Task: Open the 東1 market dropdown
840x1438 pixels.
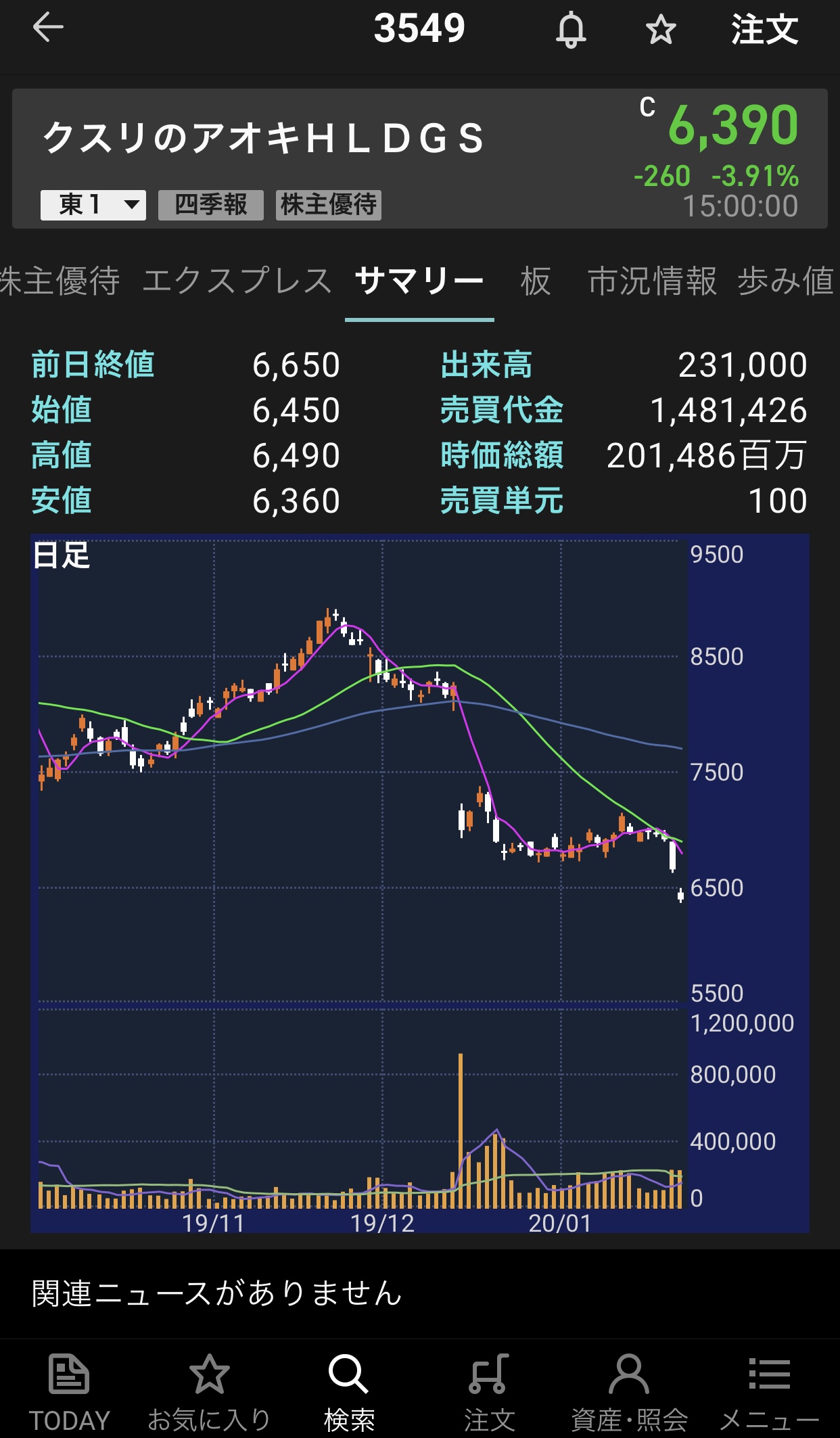Action: (x=93, y=204)
